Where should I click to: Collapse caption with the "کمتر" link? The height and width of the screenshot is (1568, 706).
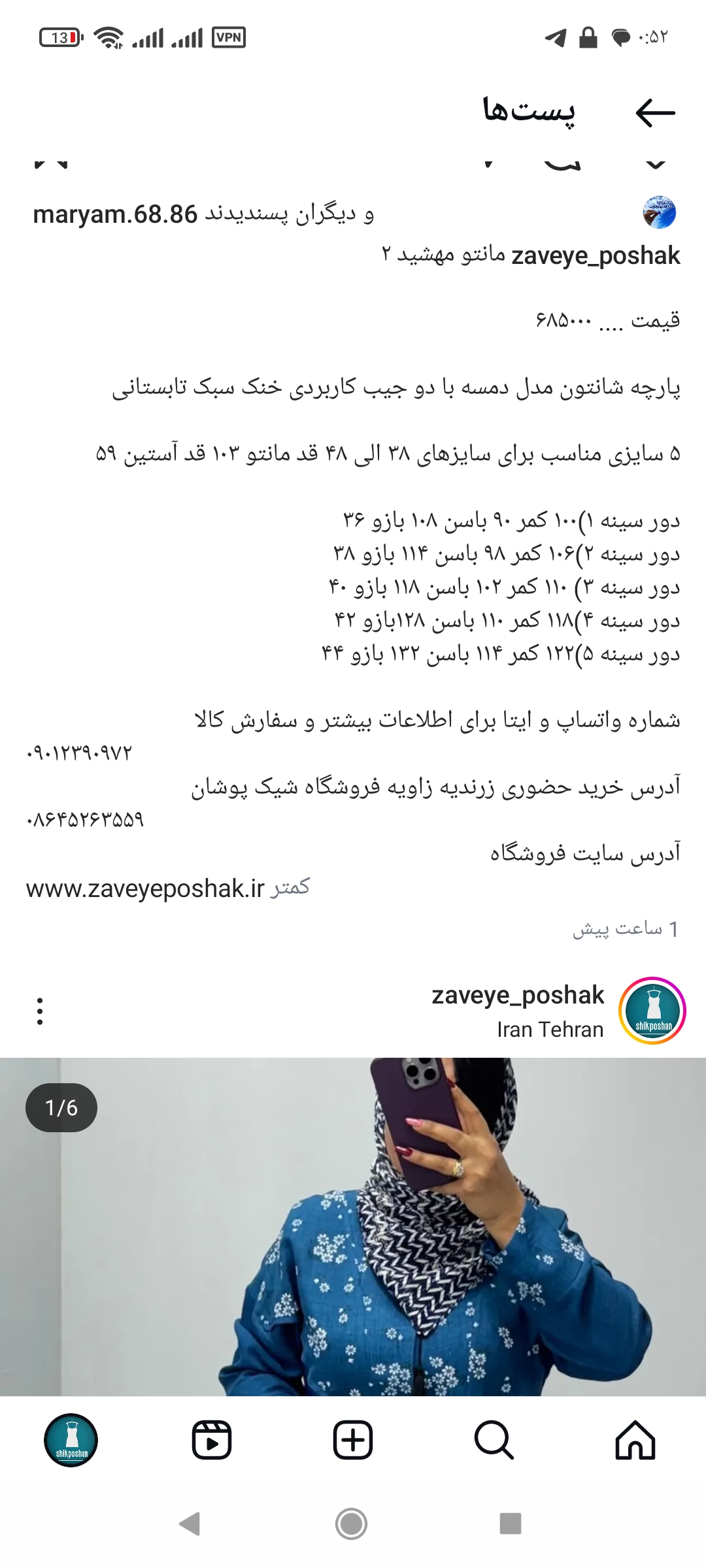(292, 887)
